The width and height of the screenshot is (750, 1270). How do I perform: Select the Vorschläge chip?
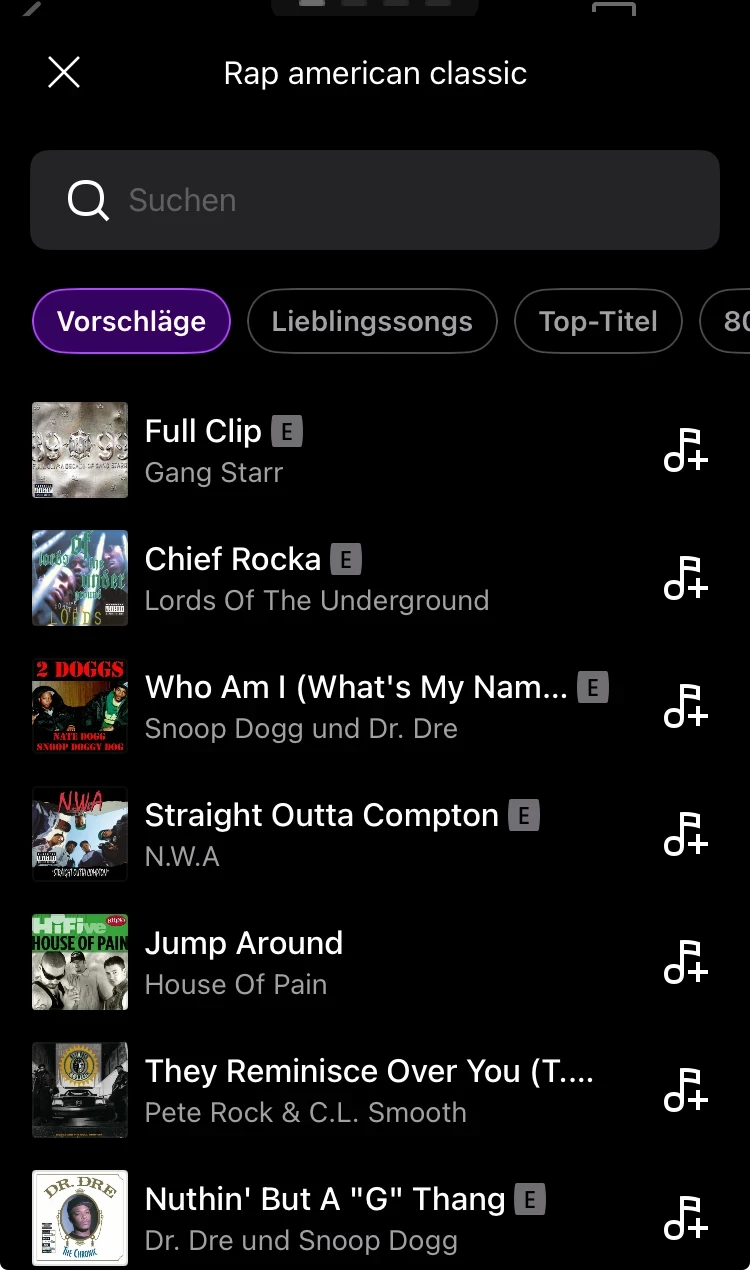pyautogui.click(x=131, y=321)
